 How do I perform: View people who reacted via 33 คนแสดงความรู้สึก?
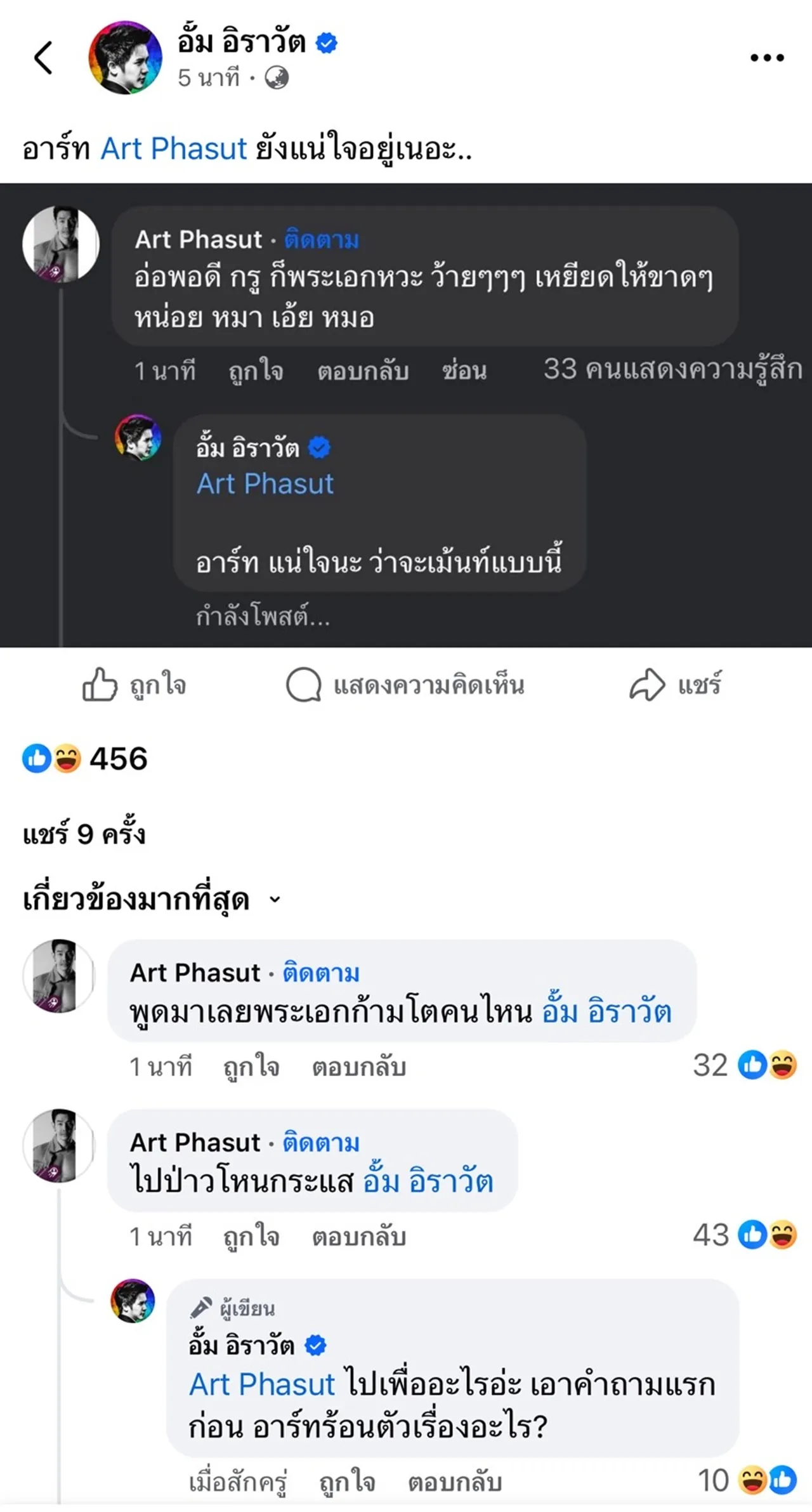click(671, 372)
